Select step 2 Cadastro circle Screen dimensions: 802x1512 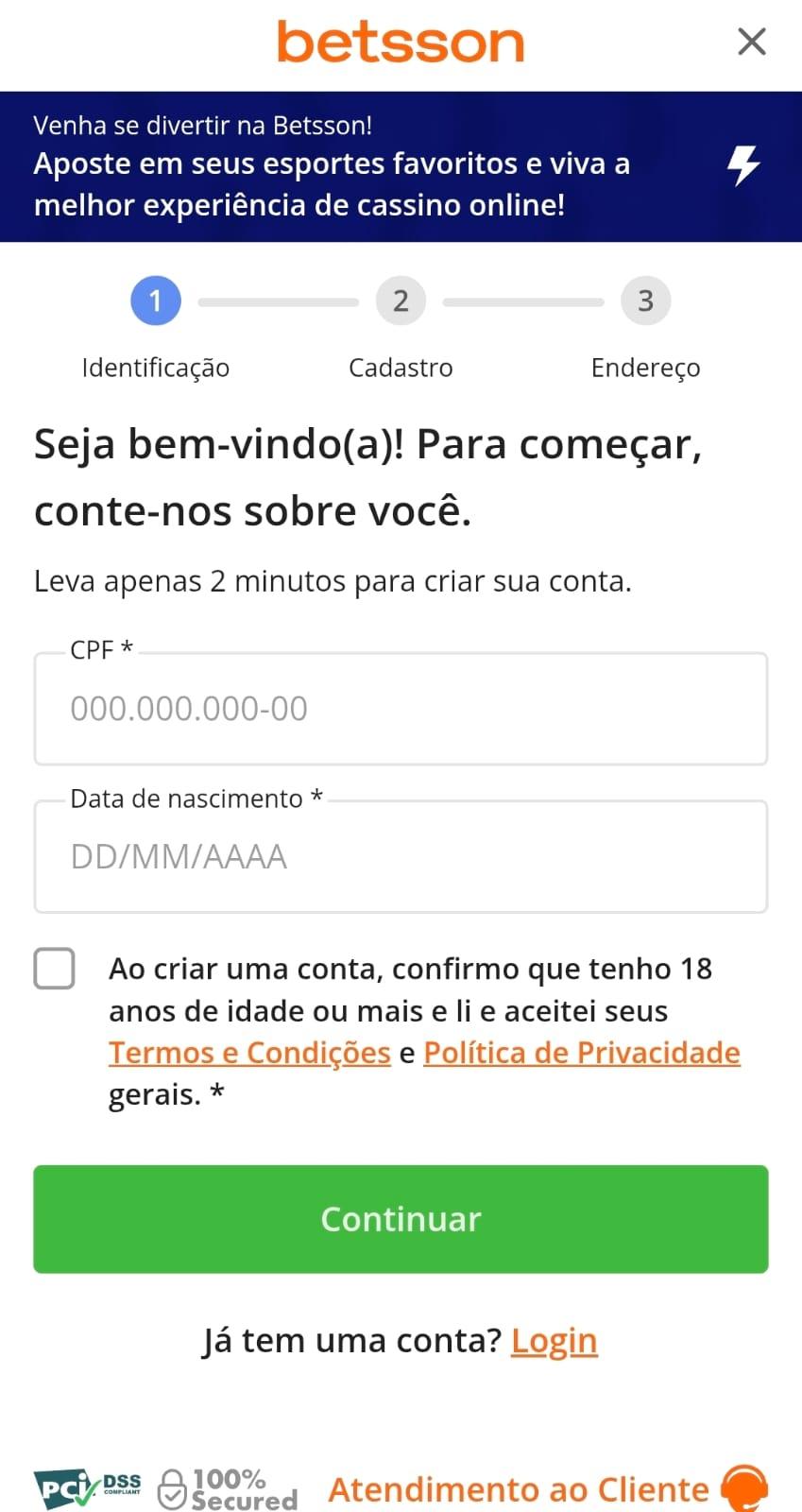[401, 300]
